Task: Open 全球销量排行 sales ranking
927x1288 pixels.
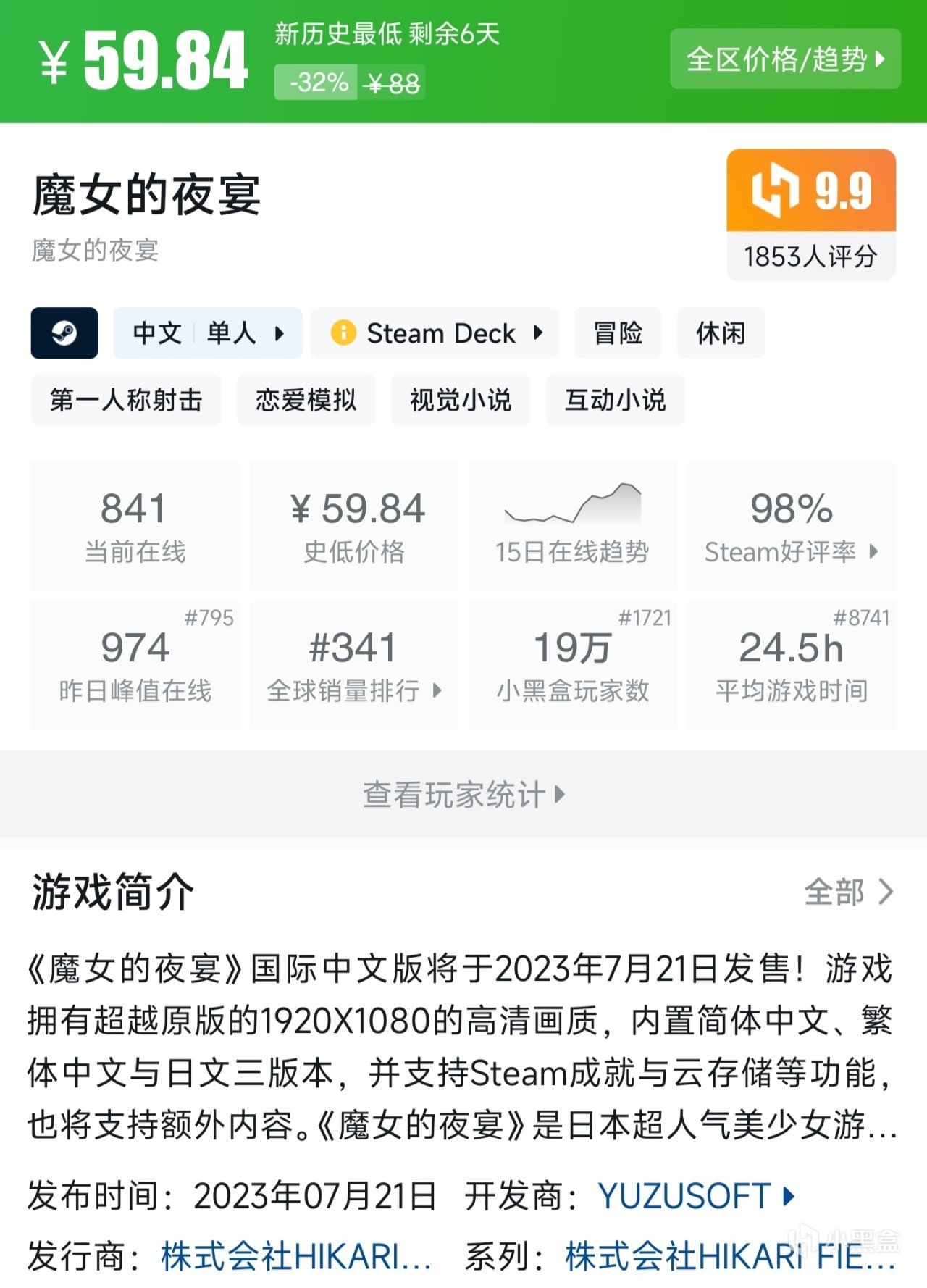Action: coord(353,665)
